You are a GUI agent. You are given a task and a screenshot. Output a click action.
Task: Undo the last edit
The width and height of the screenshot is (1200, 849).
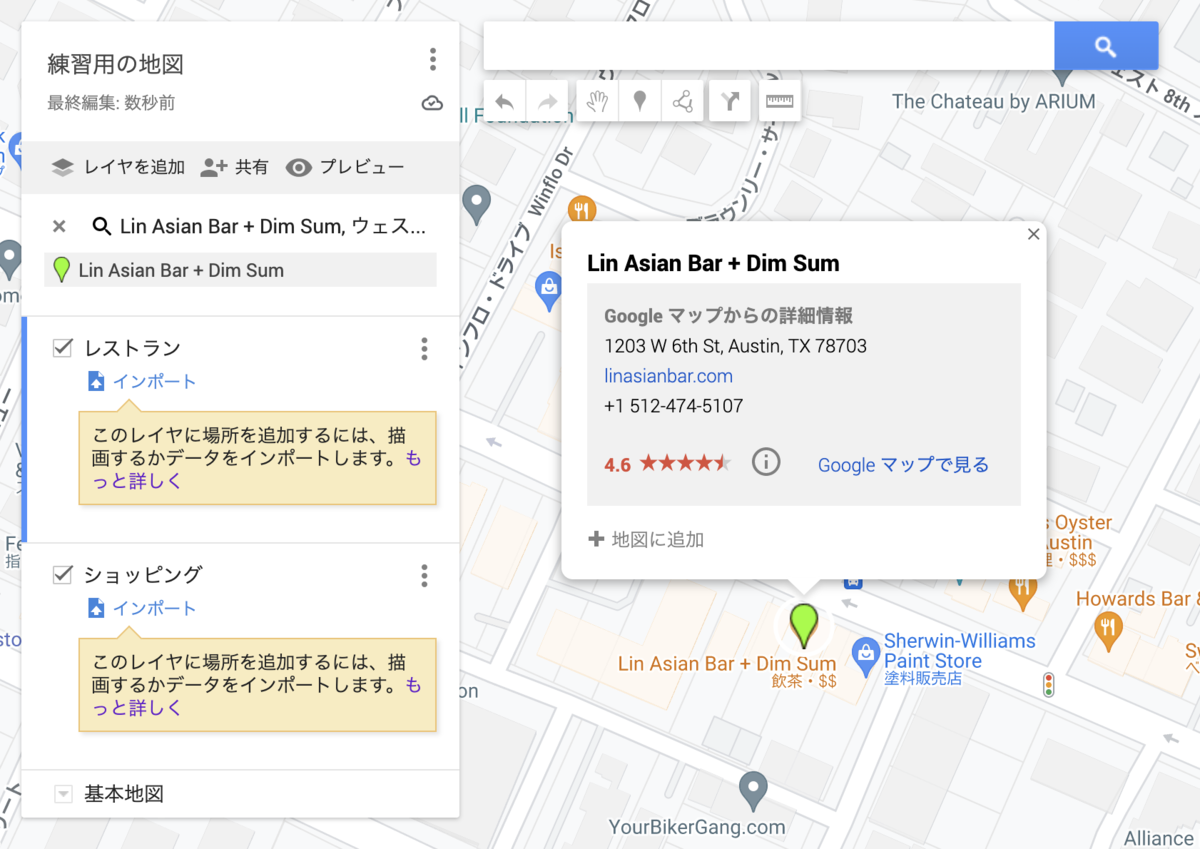[505, 101]
